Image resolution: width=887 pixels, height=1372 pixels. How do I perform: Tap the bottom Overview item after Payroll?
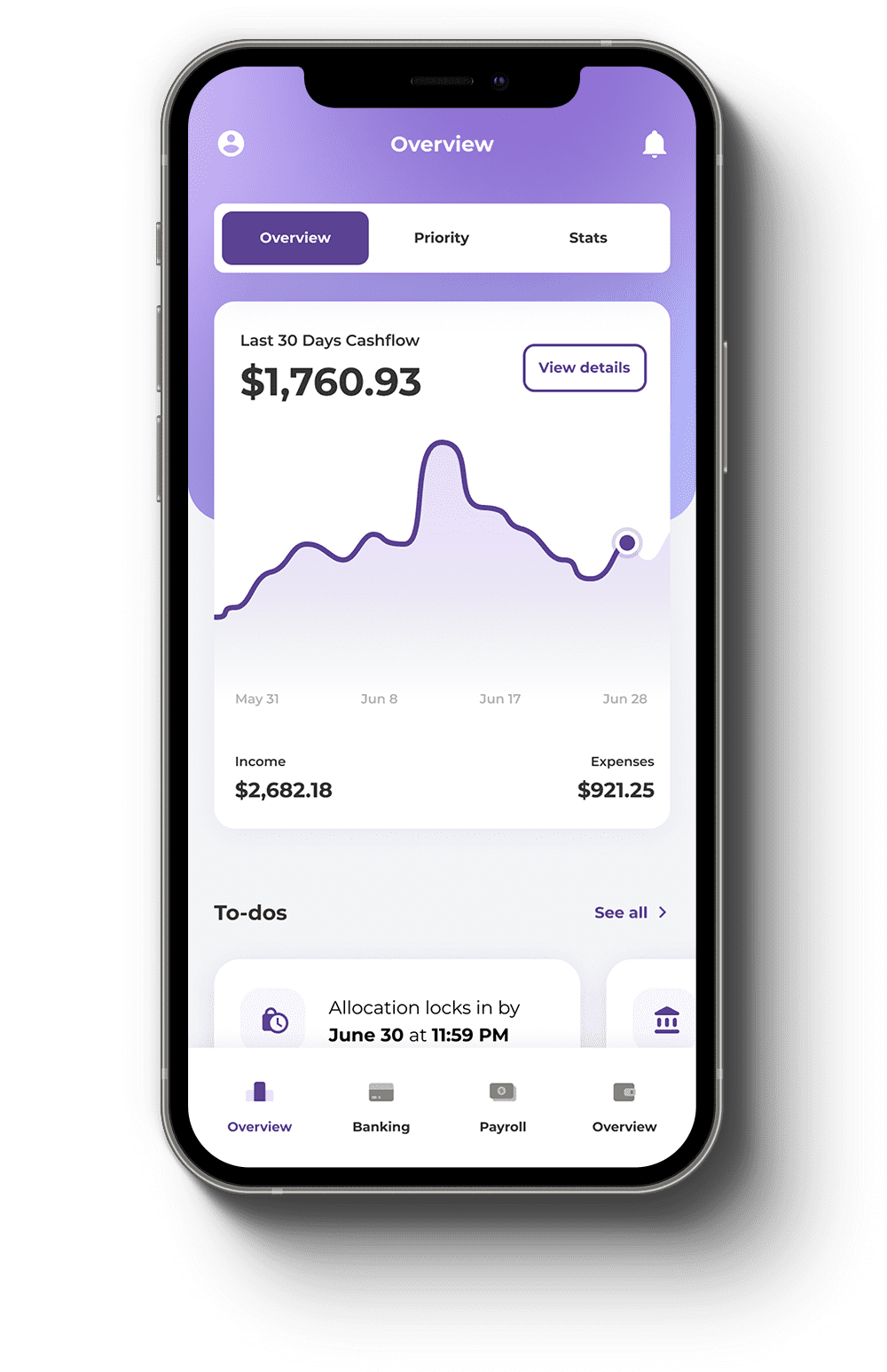click(624, 1108)
